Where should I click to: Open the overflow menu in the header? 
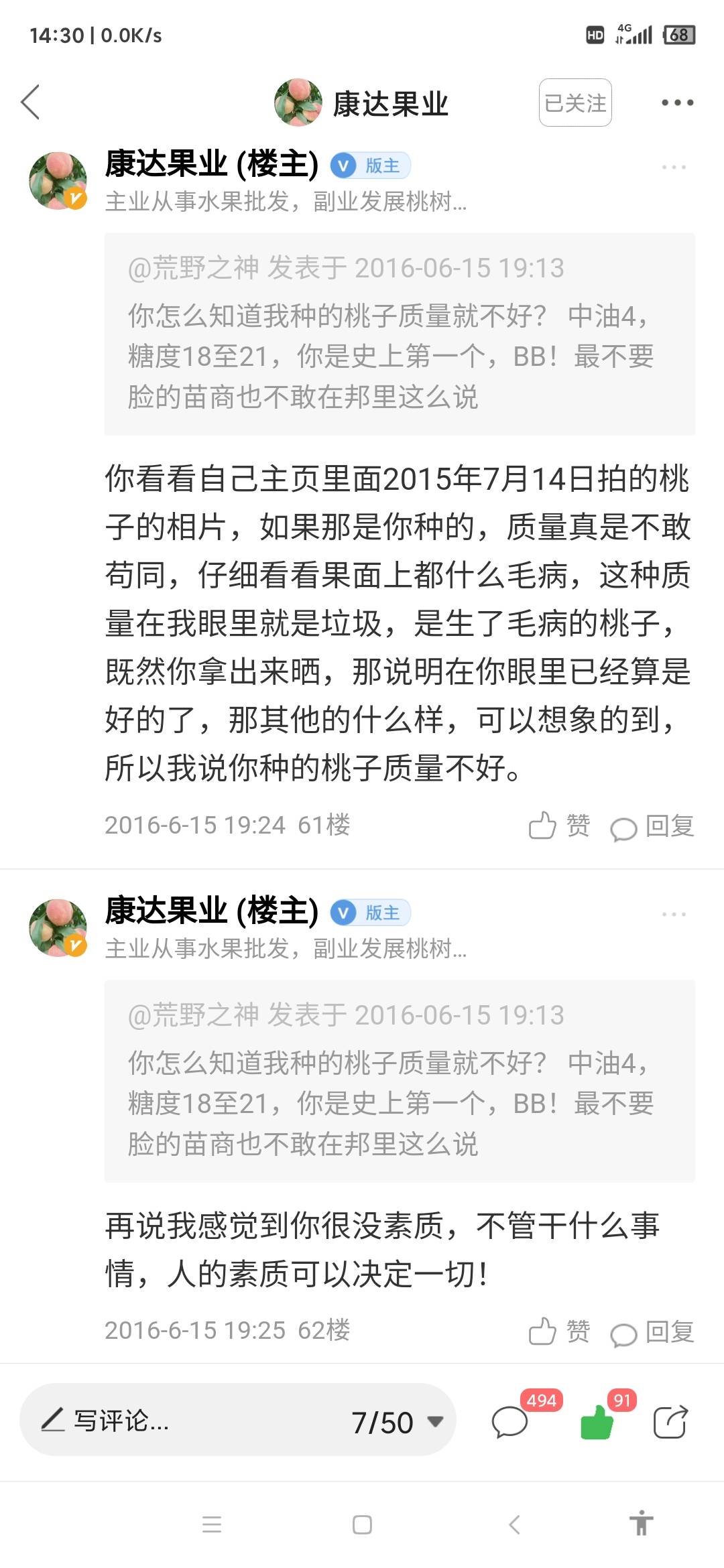677,103
